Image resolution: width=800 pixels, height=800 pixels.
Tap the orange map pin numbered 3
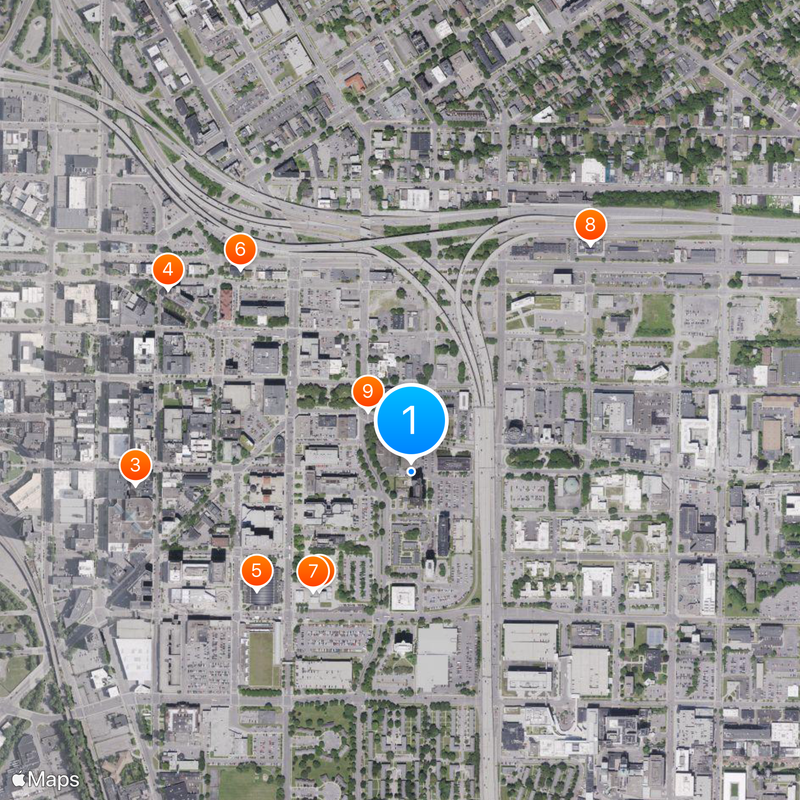click(135, 465)
